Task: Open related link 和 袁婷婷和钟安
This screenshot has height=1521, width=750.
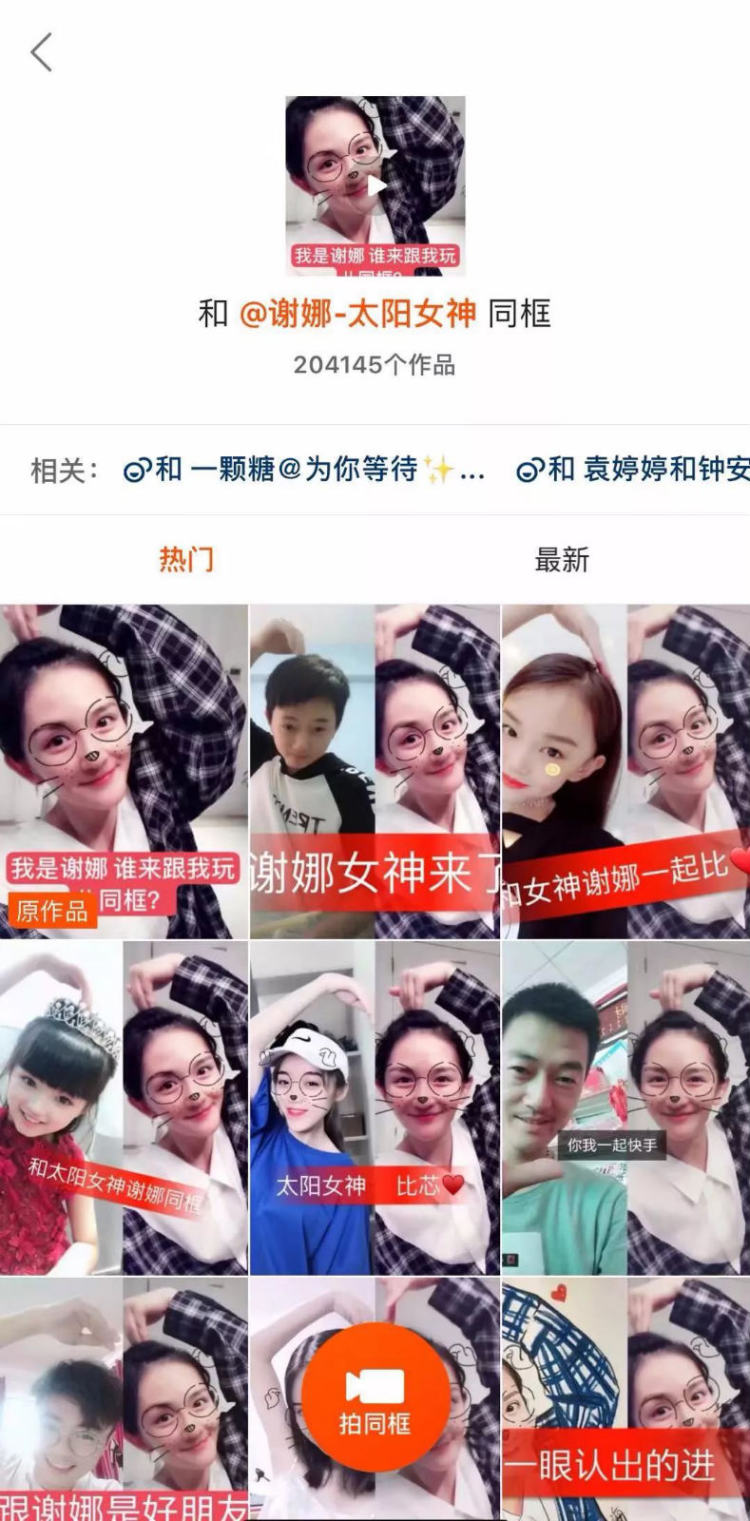Action: (633, 469)
